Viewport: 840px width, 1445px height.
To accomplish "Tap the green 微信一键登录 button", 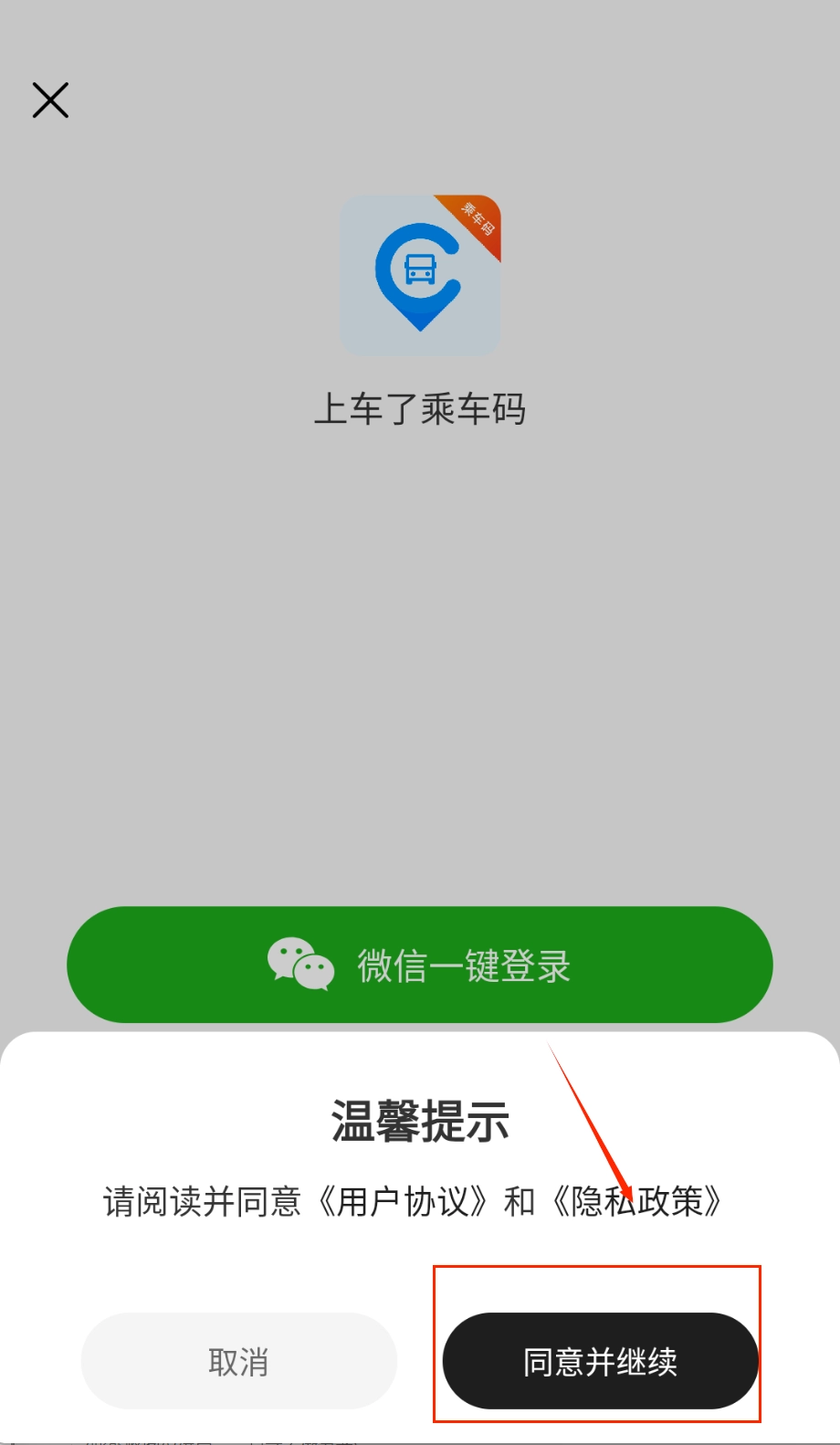I will pos(420,965).
